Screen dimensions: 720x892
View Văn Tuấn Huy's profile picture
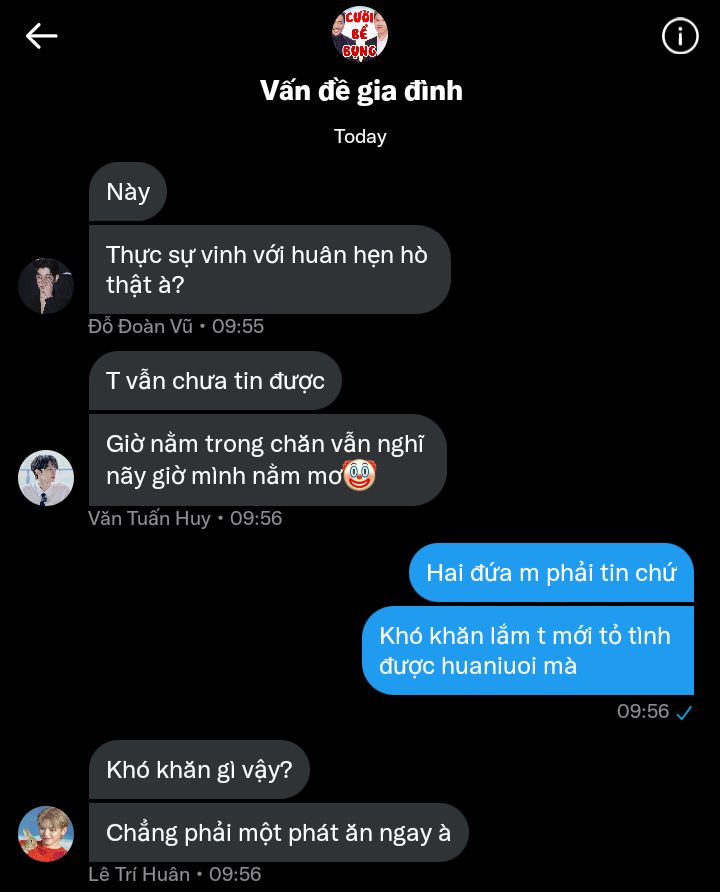pos(46,478)
